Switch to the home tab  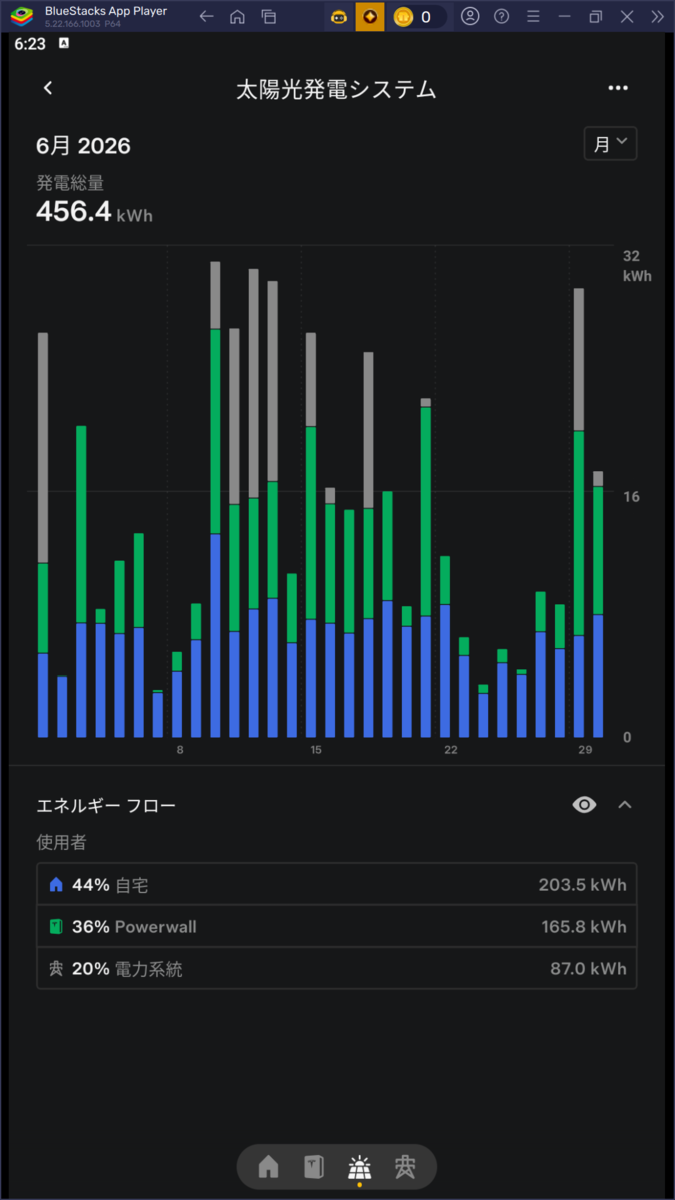[x=268, y=1166]
